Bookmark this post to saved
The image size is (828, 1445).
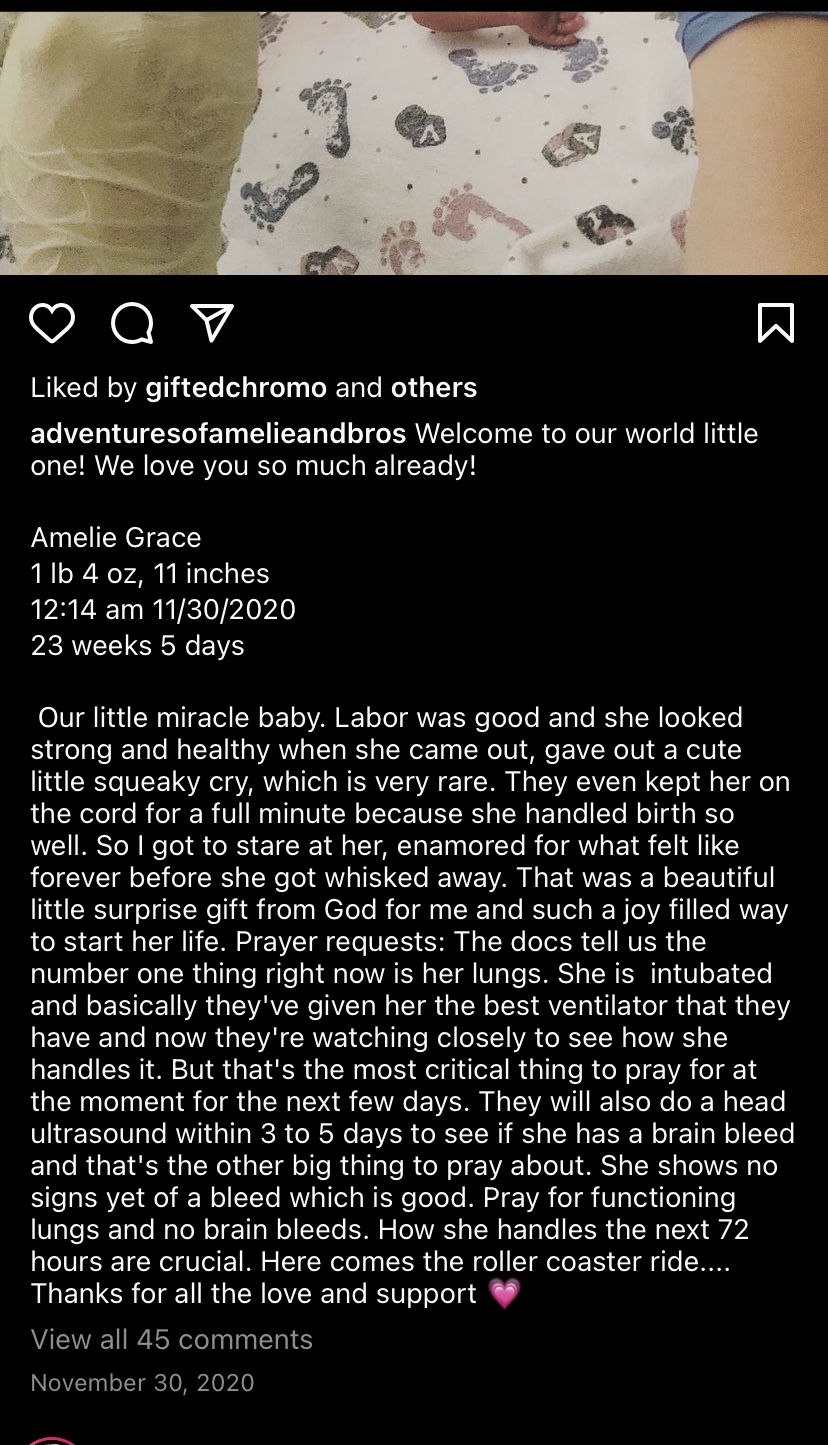click(x=776, y=323)
